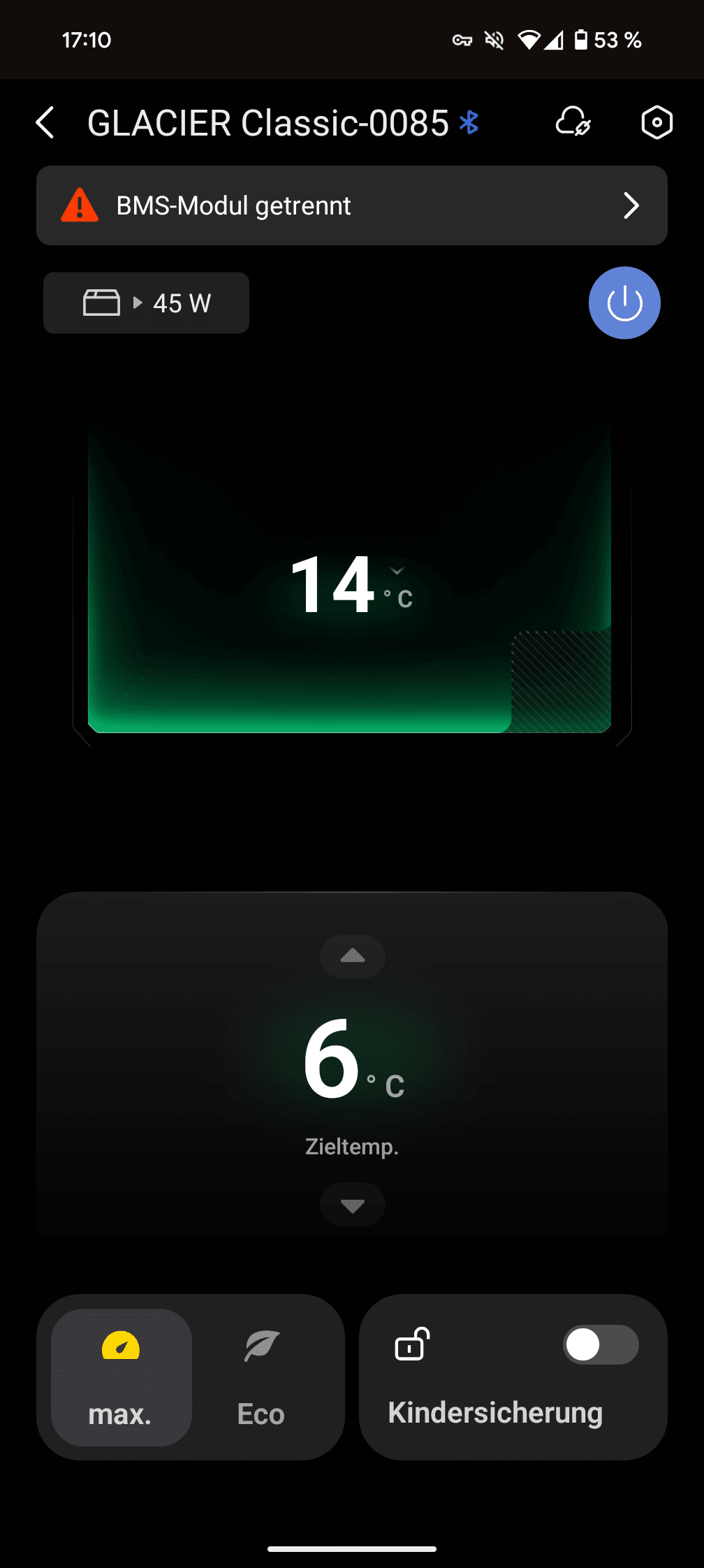
Task: Go back from GLACIER Classic-0085
Action: pyautogui.click(x=45, y=123)
